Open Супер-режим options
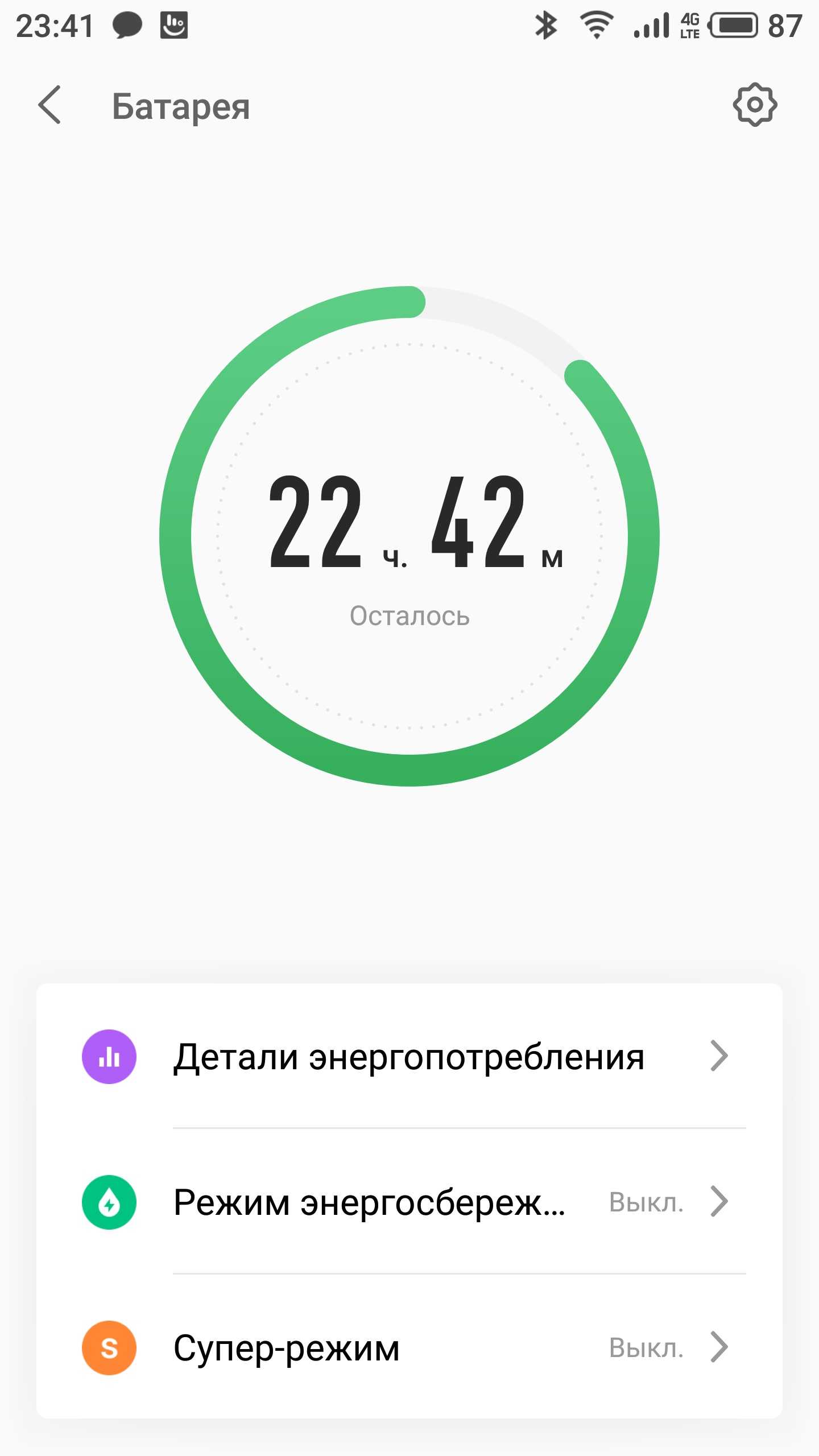 408,1348
